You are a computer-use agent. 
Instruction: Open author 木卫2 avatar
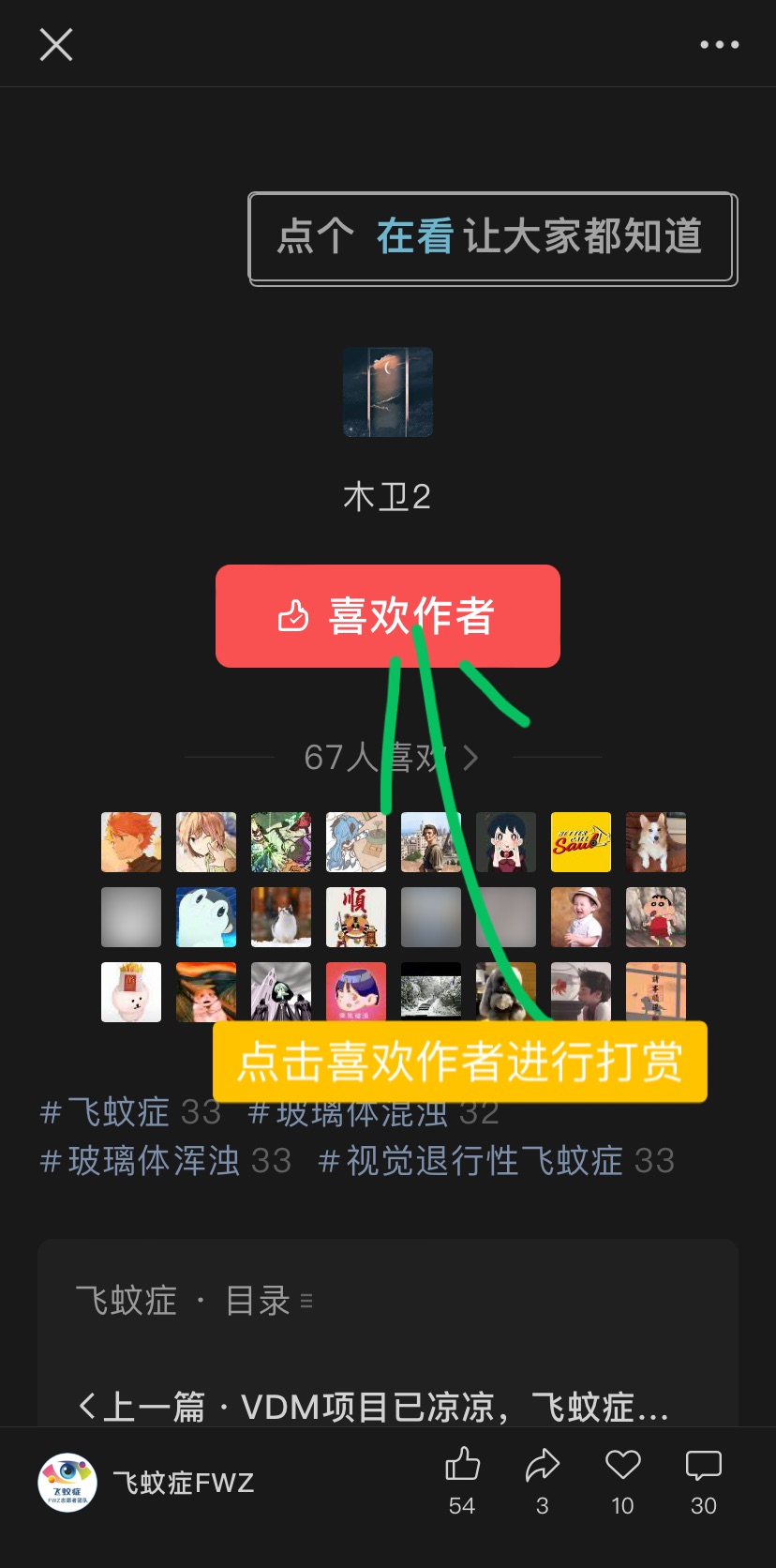point(388,392)
